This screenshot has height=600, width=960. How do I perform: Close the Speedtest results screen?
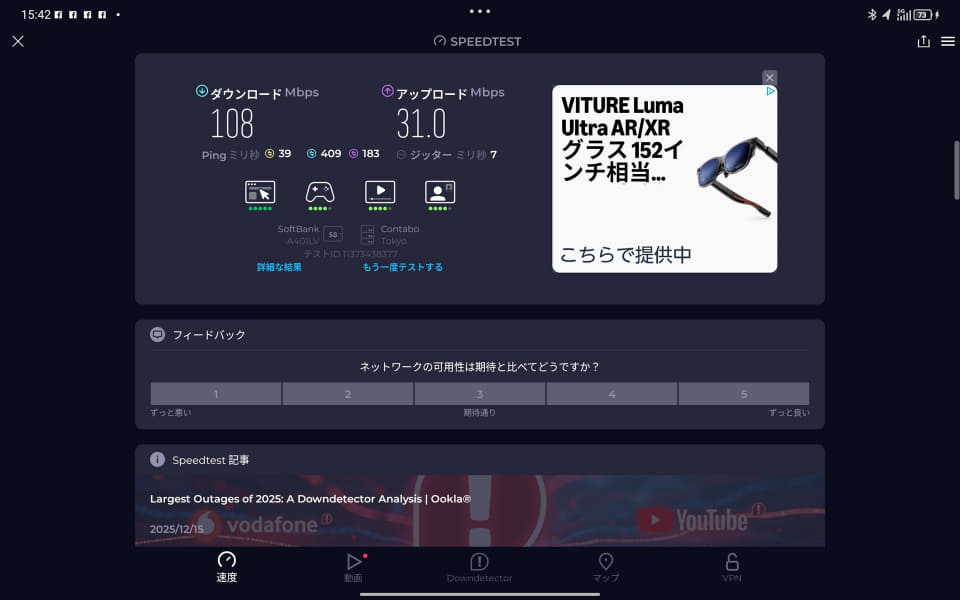pos(18,41)
